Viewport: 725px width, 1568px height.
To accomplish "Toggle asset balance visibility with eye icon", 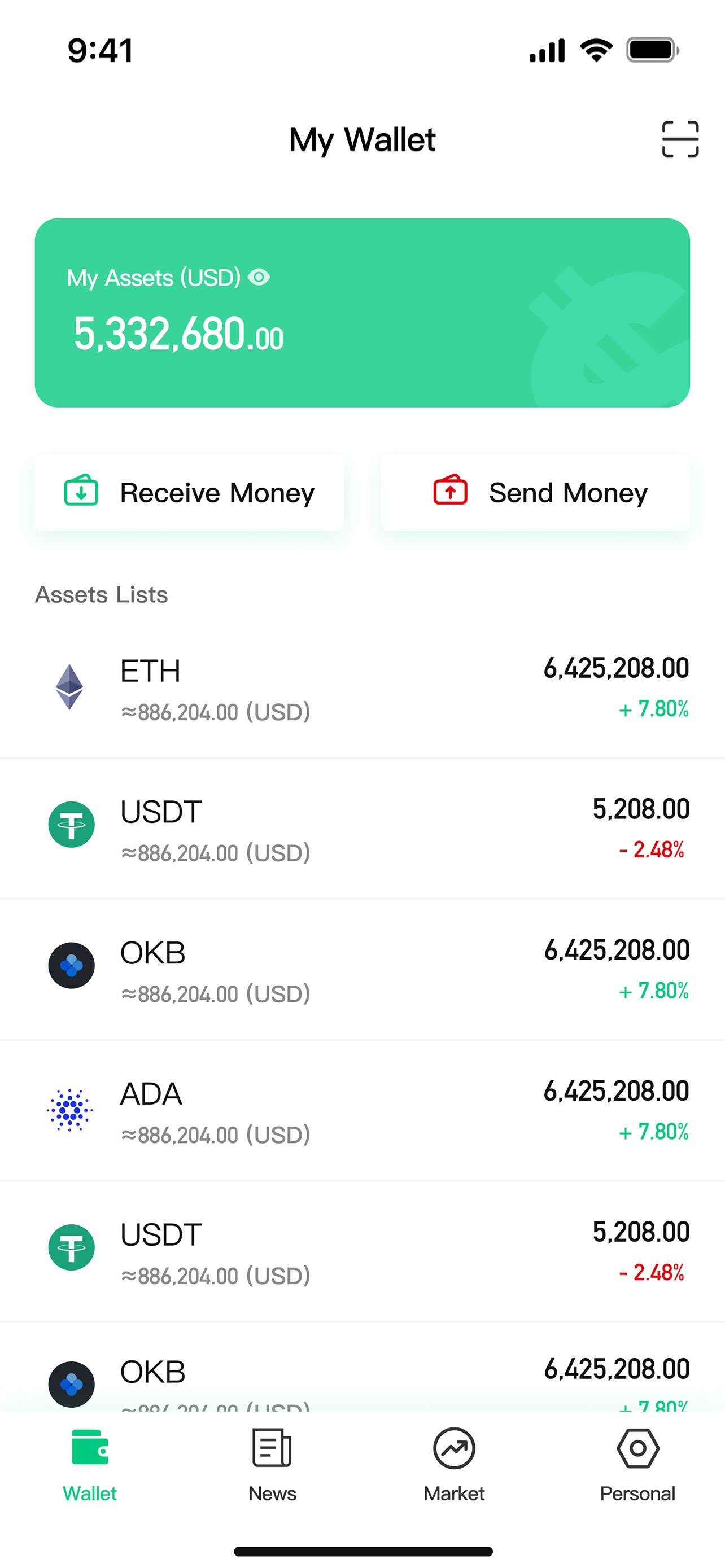I will 259,277.
